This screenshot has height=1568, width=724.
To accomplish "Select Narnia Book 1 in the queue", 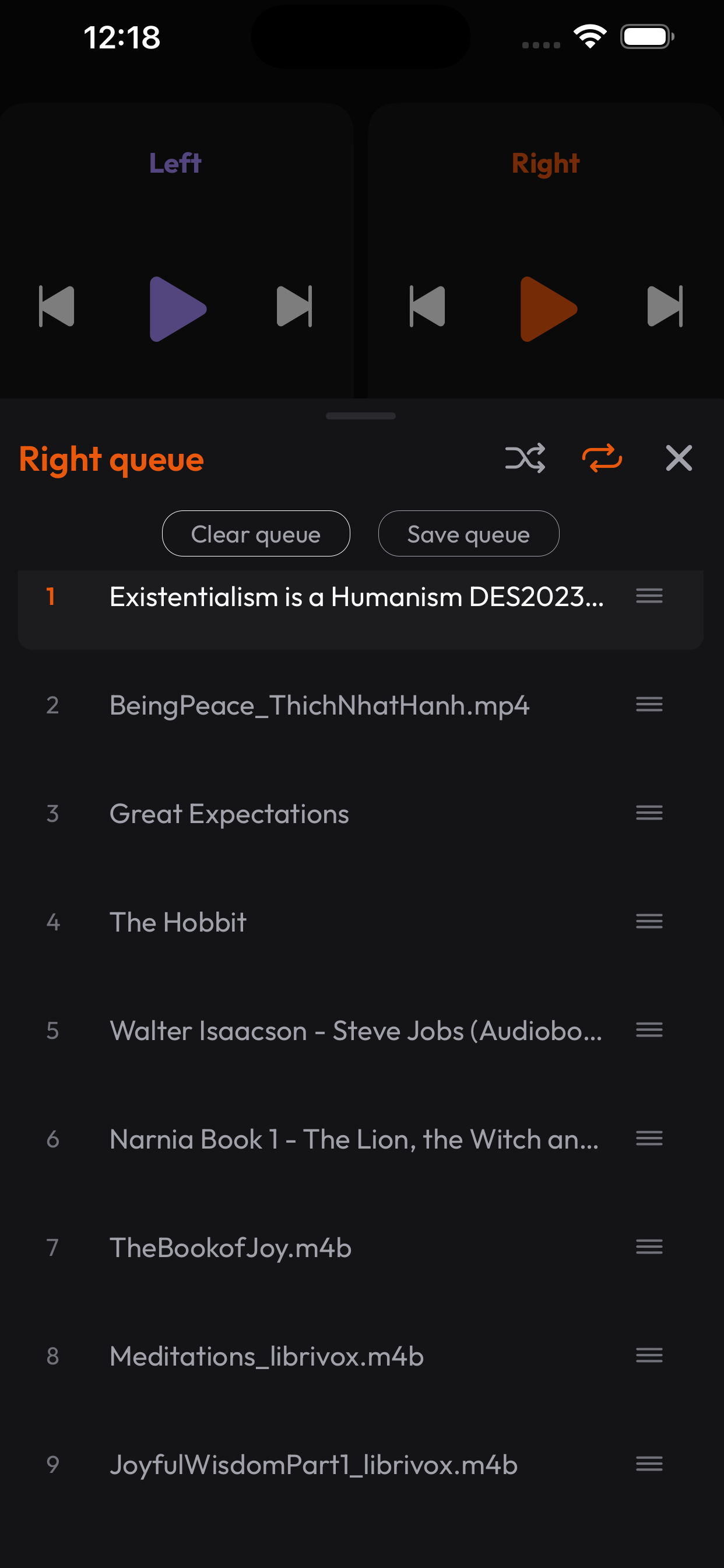I will coord(357,1139).
